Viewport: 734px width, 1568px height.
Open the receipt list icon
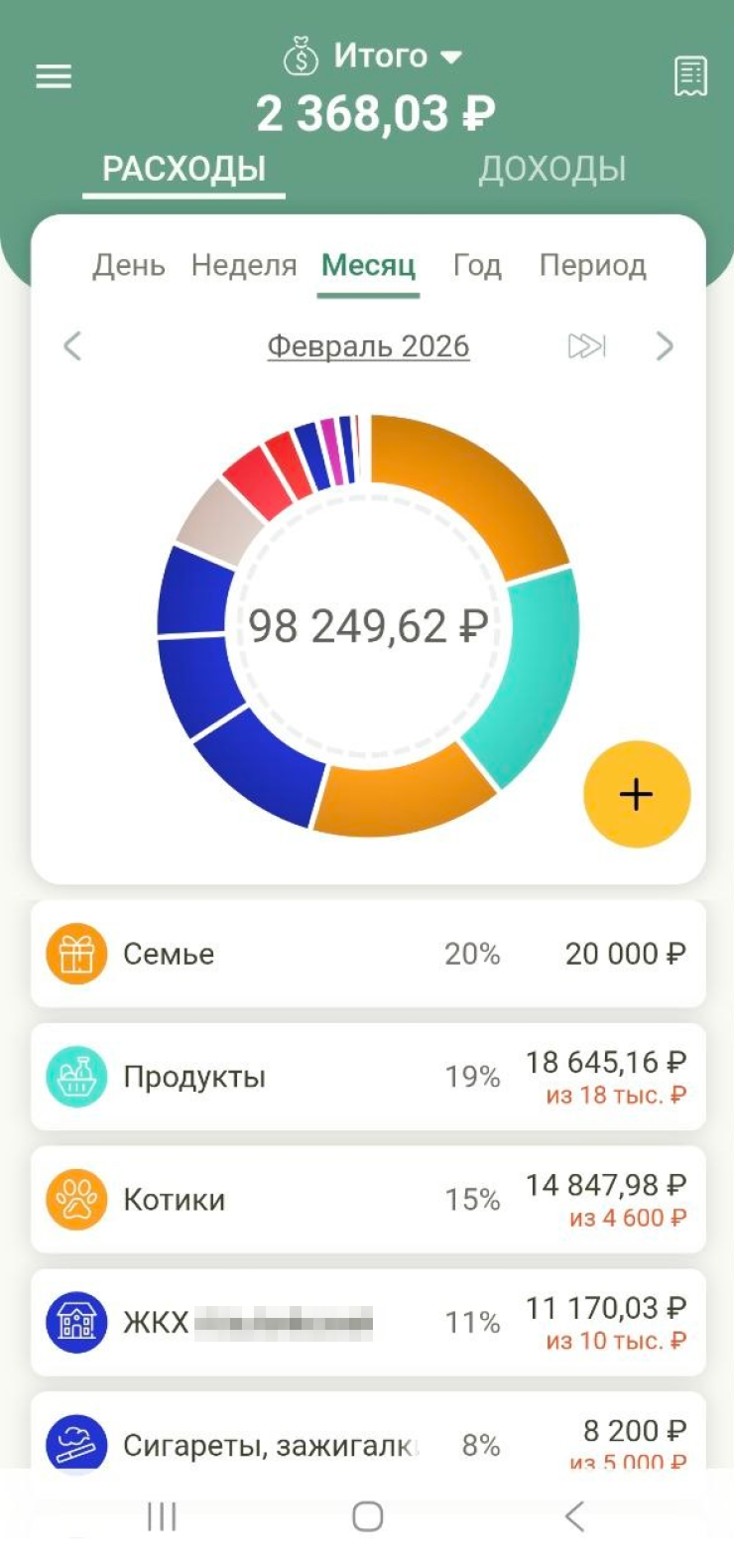coord(690,76)
